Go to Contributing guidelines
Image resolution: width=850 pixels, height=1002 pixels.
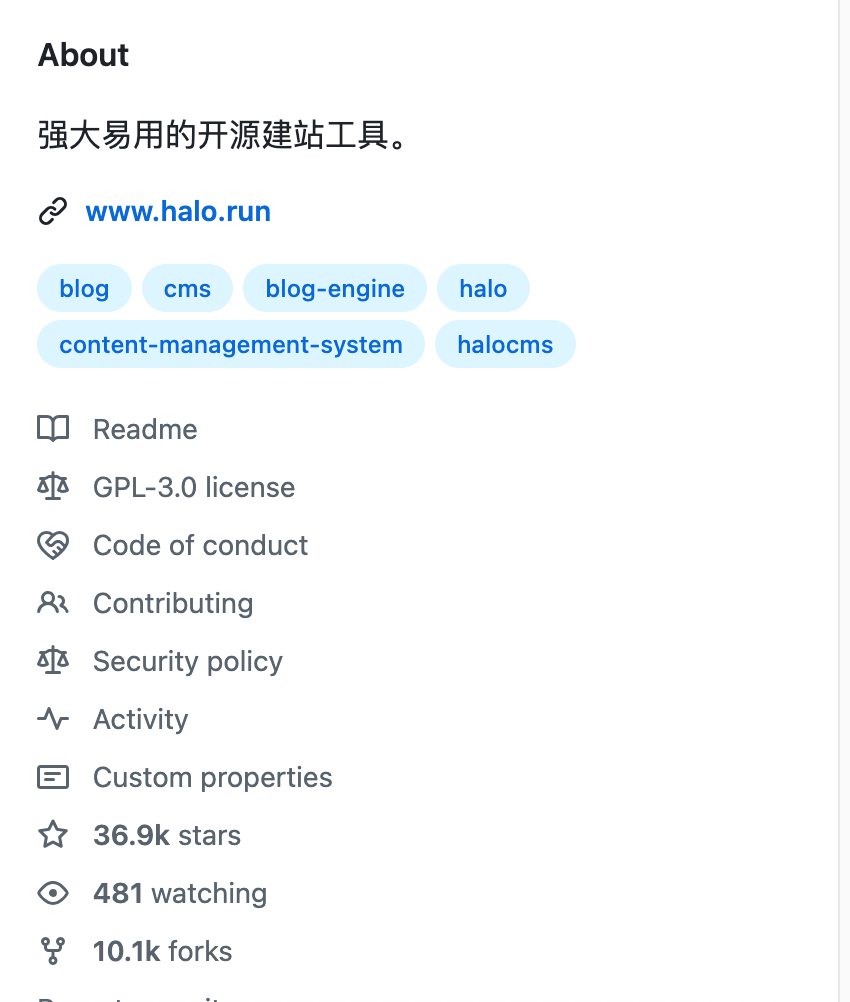[173, 603]
